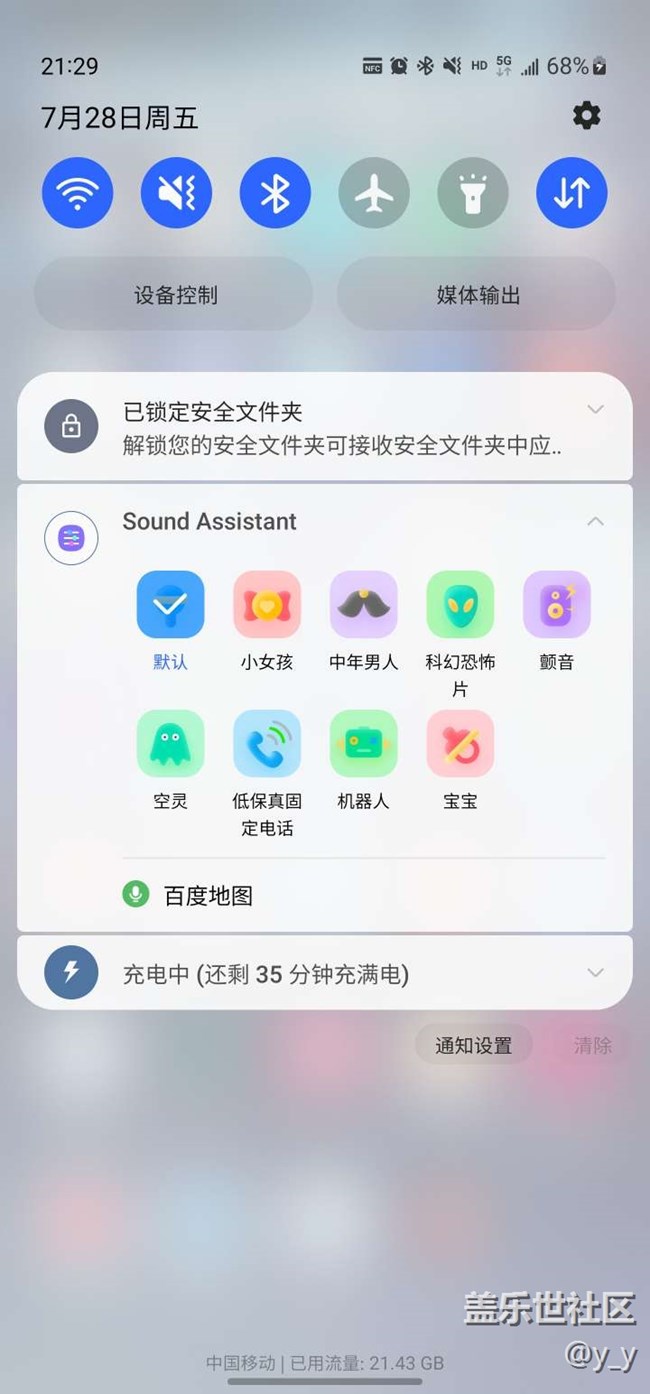Screen dimensions: 650x1394
Task: Toggle the vibrate sound mode
Action: click(176, 193)
